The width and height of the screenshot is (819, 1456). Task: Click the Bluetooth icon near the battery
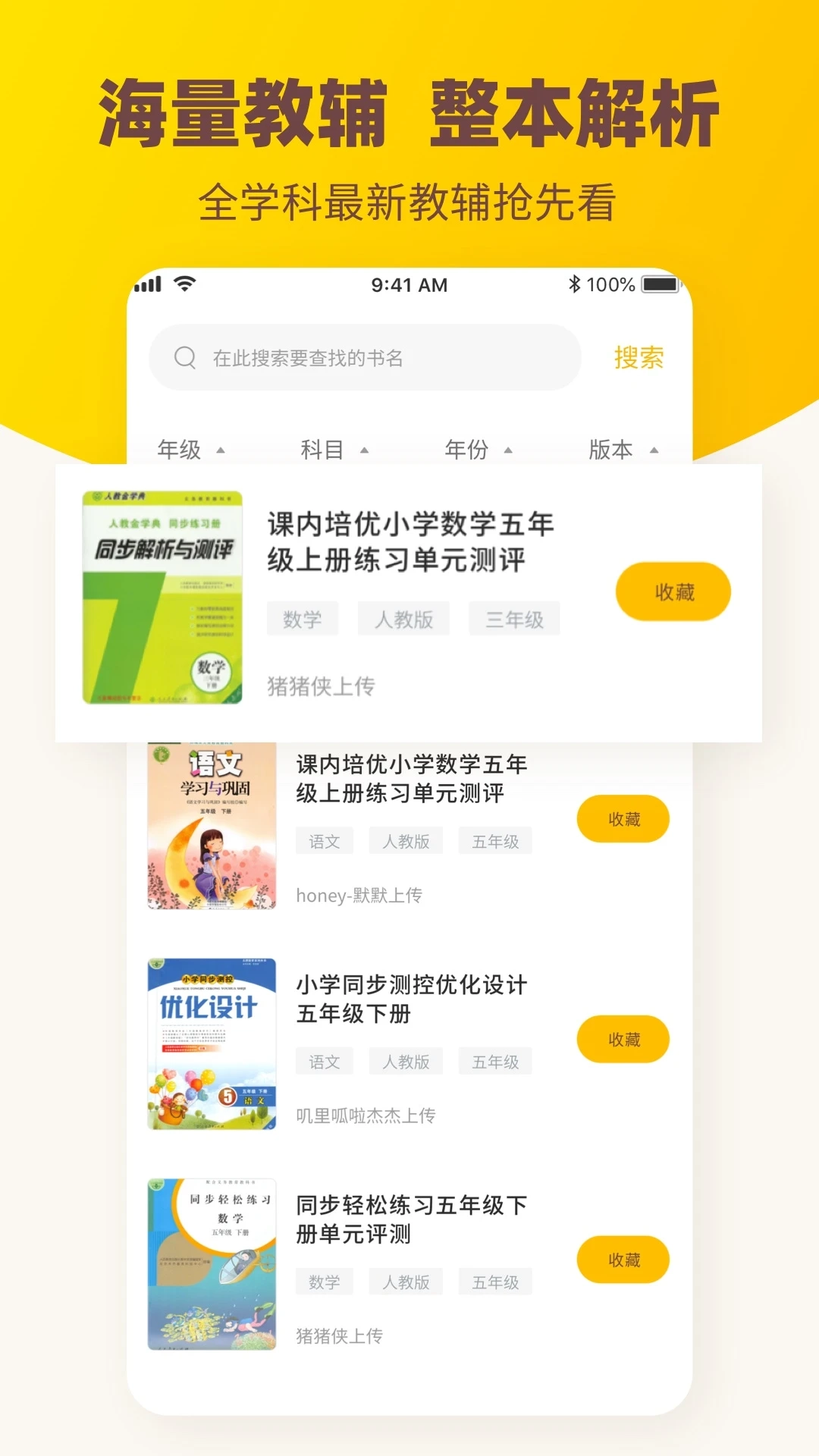(575, 284)
